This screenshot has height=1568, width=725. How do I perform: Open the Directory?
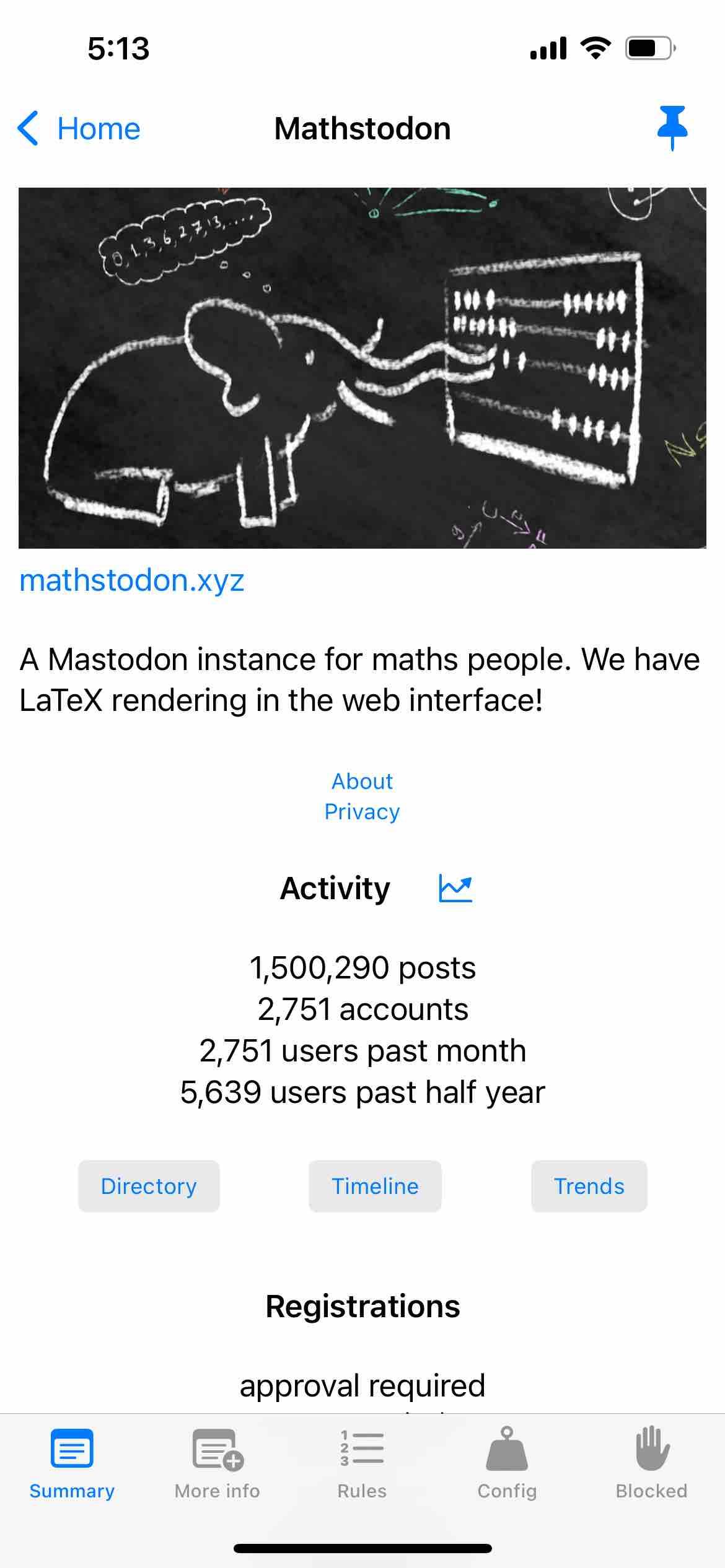(x=149, y=1186)
